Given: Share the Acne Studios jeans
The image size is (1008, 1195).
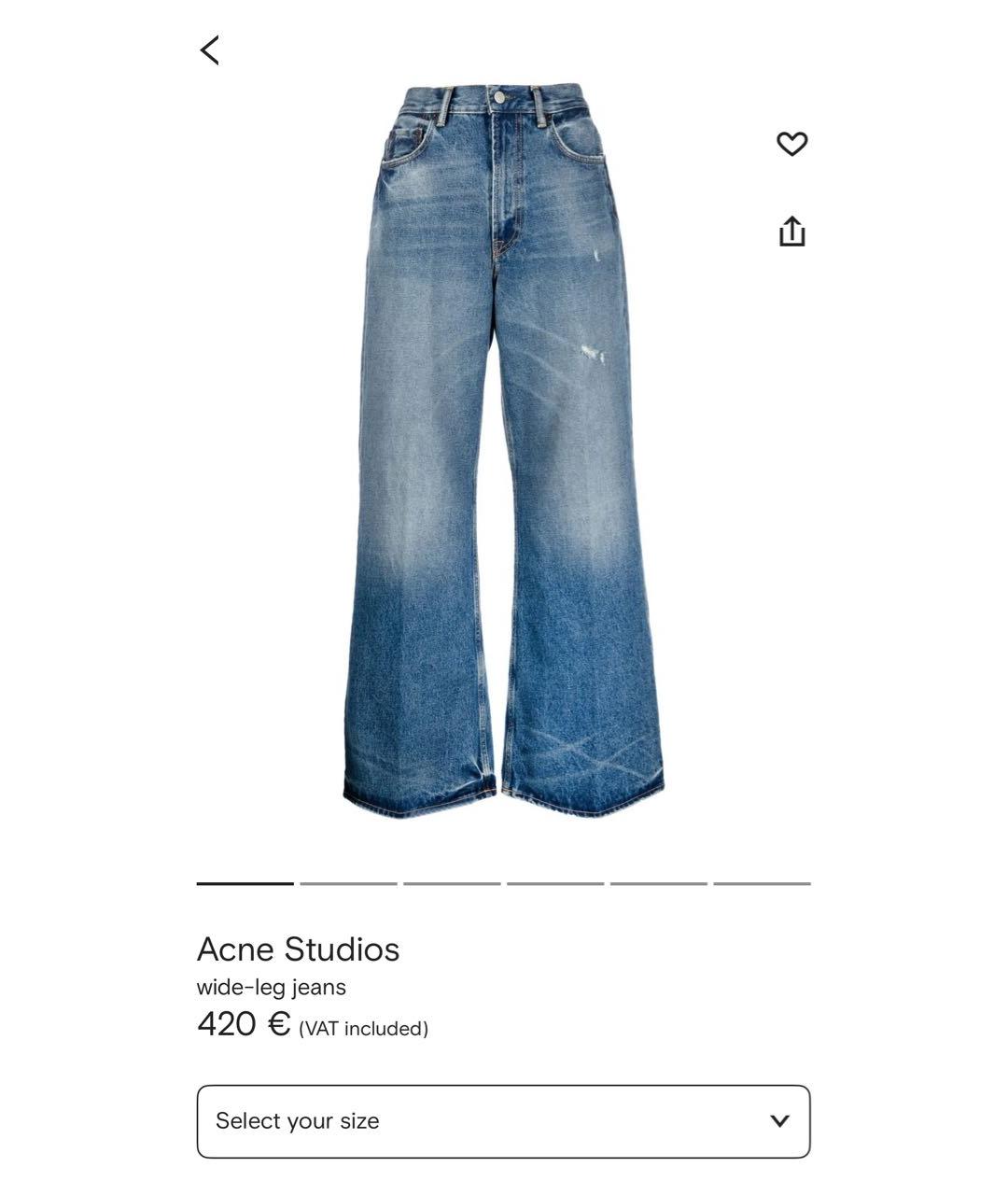Looking at the screenshot, I should click(792, 232).
